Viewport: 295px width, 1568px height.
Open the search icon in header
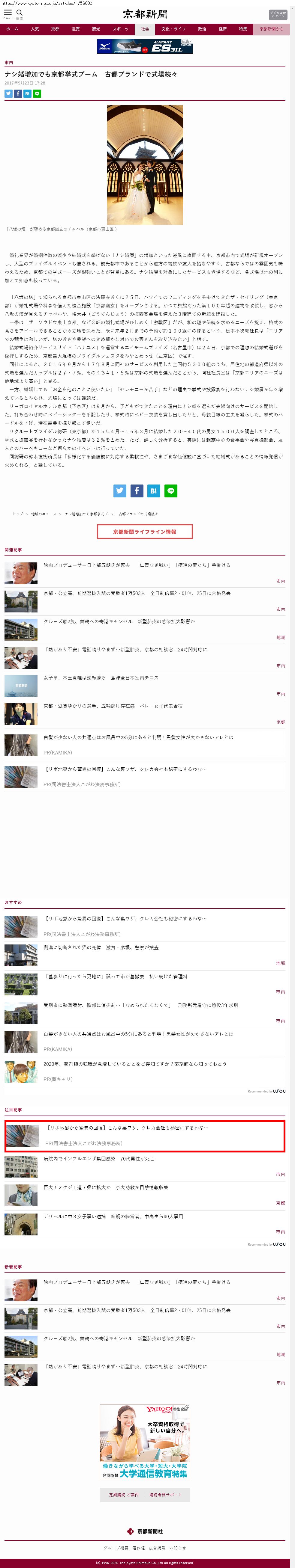(x=20, y=13)
